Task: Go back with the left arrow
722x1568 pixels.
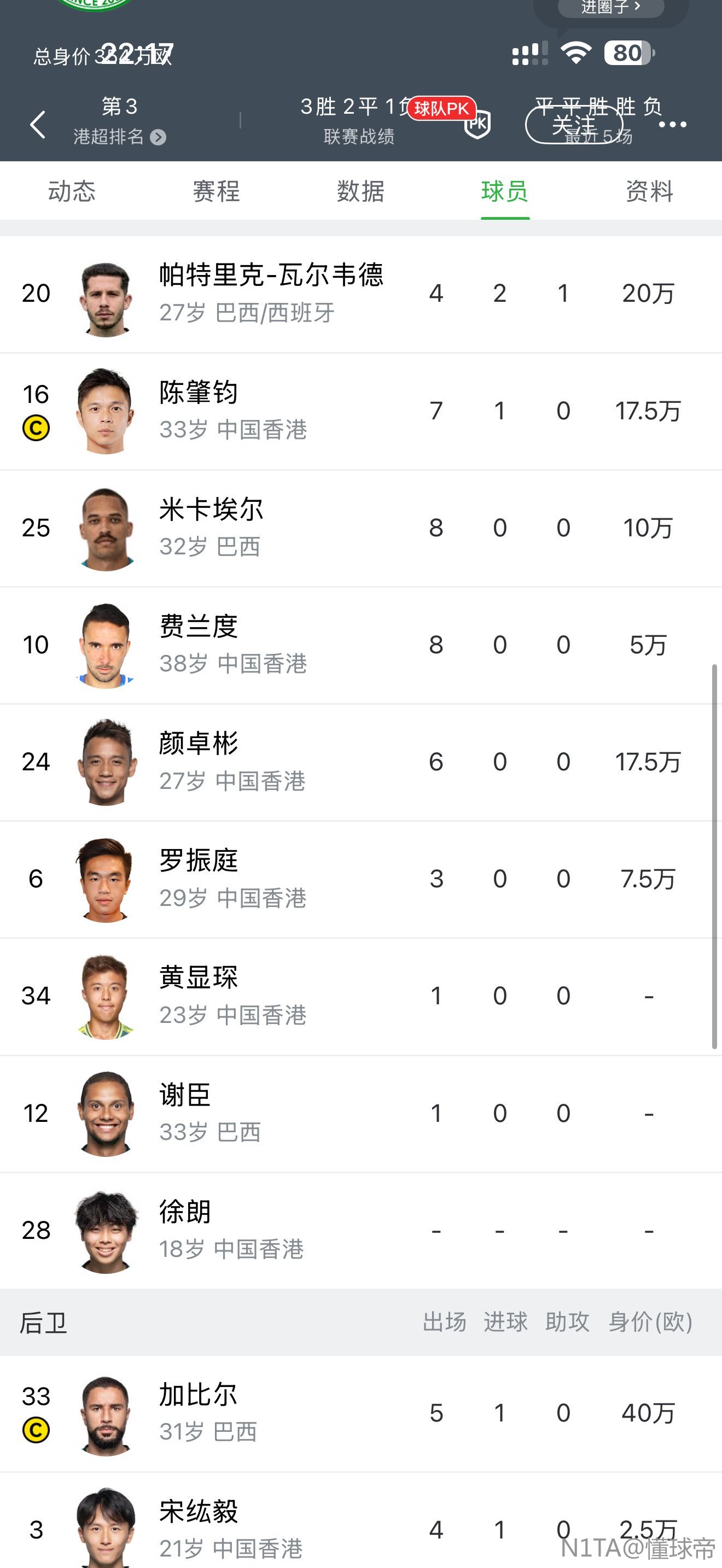Action: point(38,125)
